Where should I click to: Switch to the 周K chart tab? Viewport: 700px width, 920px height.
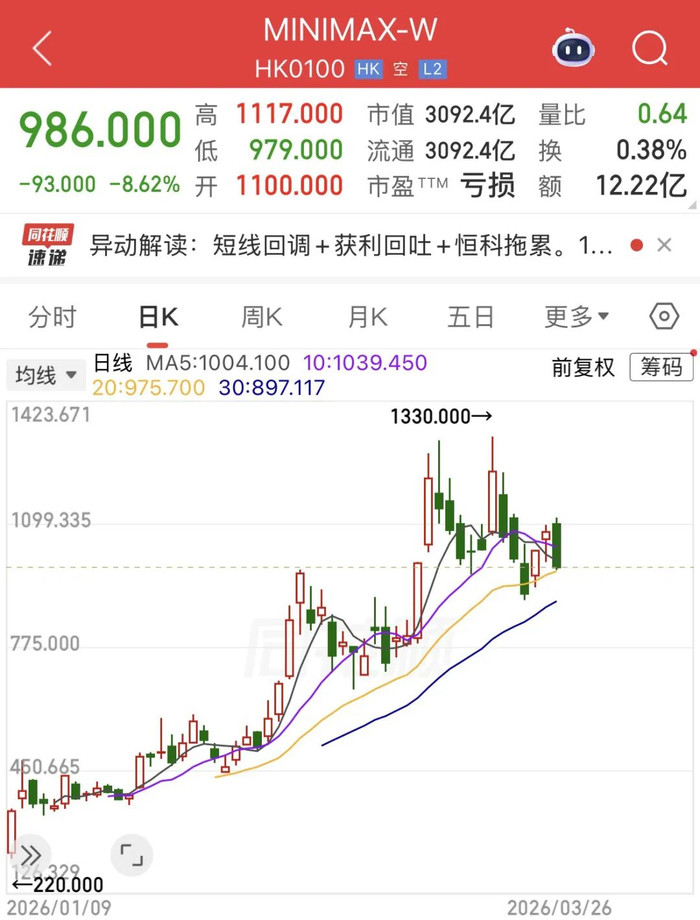pos(262,317)
